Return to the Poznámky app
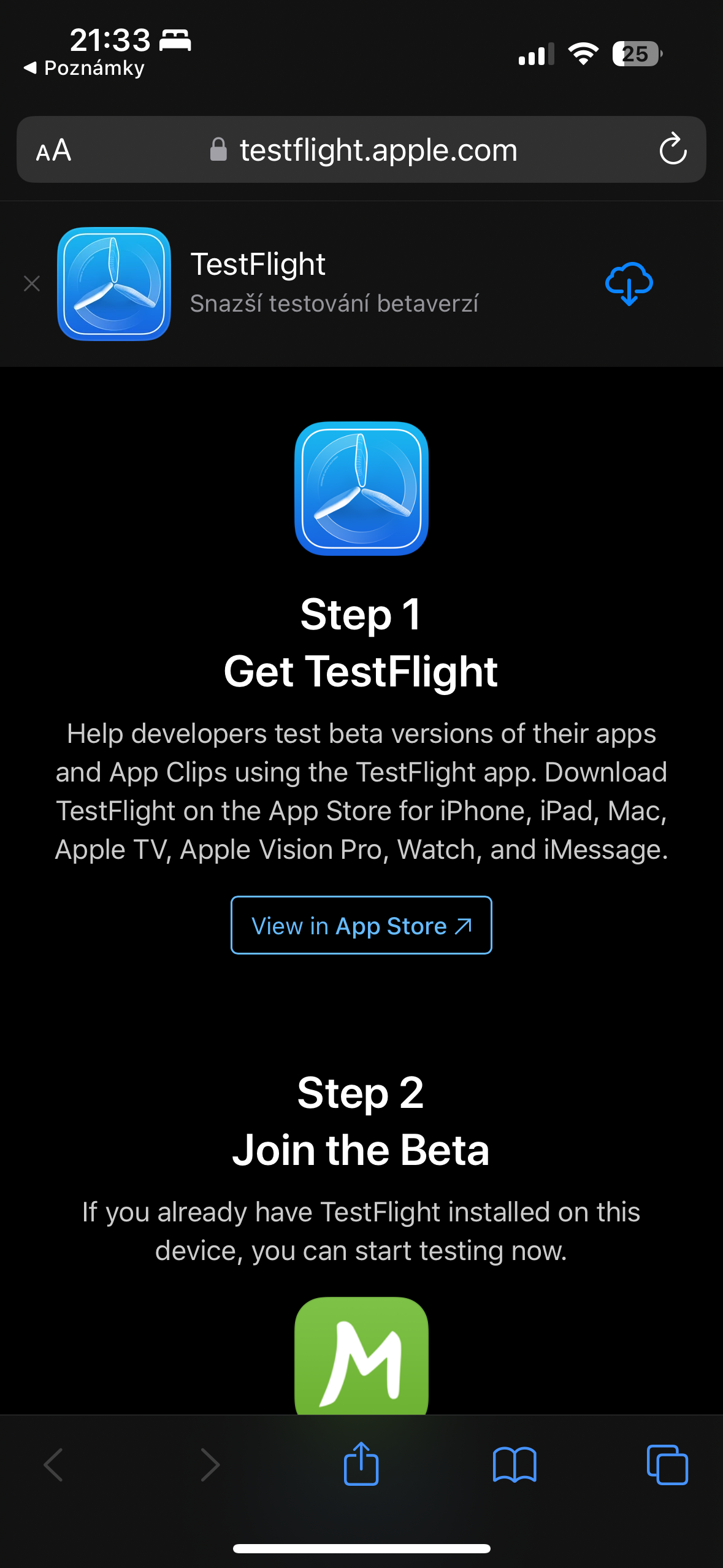This screenshot has width=723, height=1568. click(x=83, y=67)
